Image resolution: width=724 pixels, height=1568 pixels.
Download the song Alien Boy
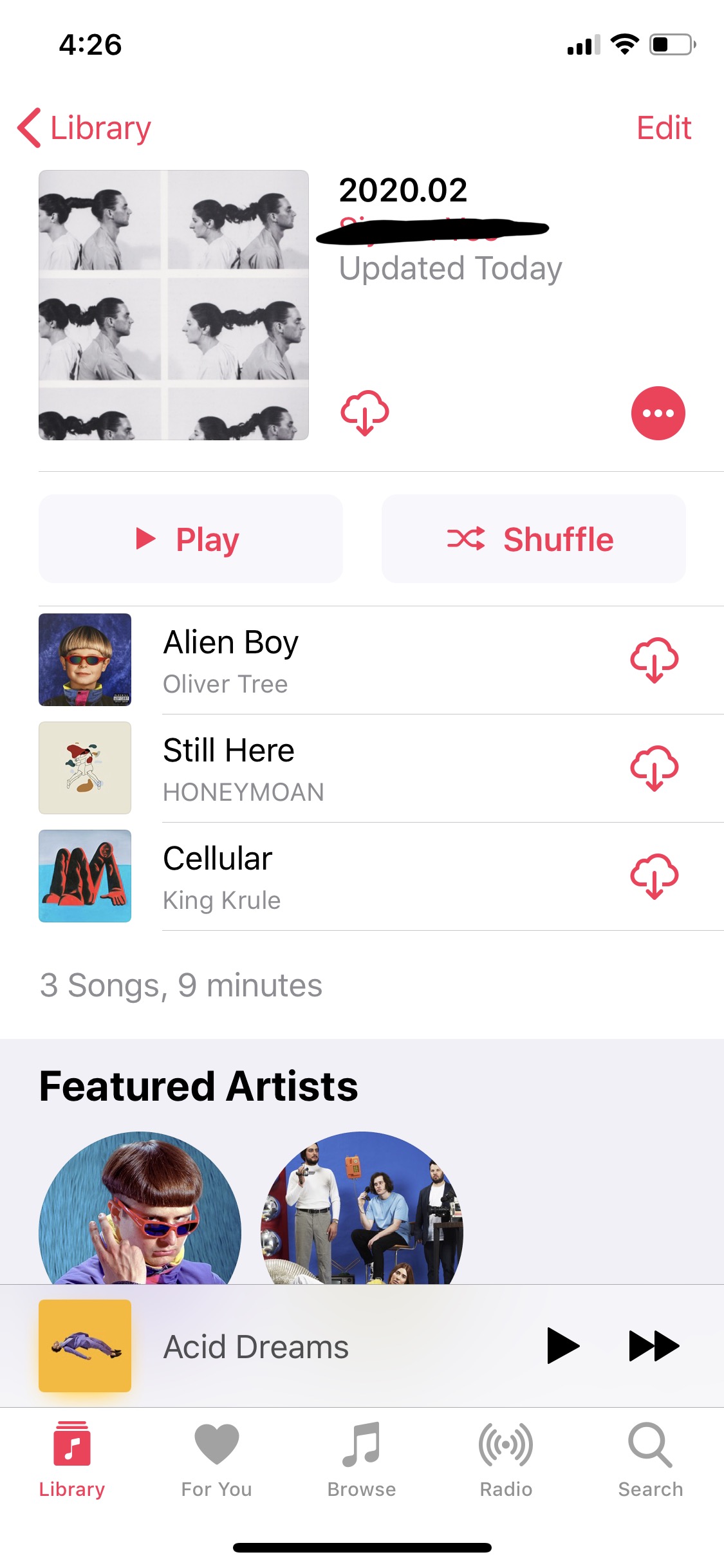coord(654,660)
